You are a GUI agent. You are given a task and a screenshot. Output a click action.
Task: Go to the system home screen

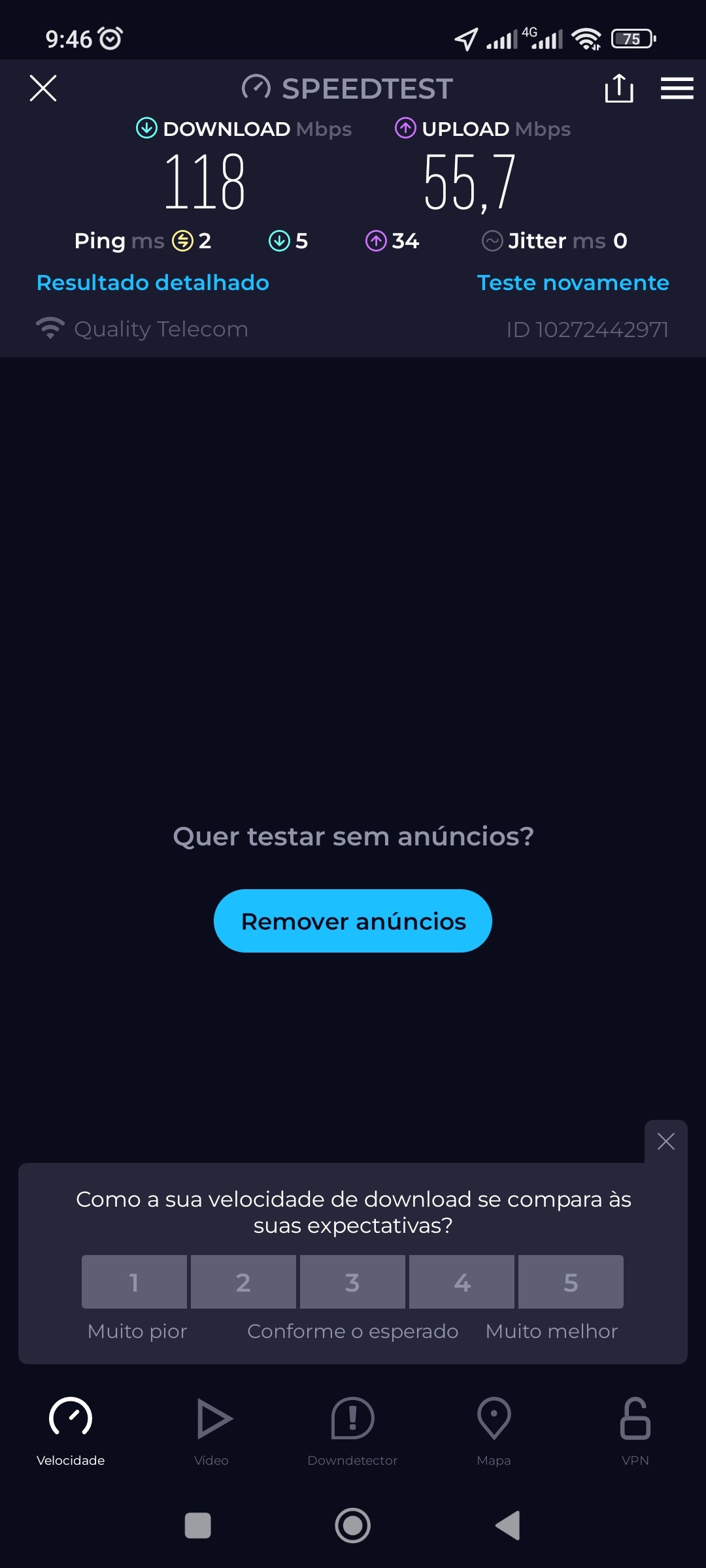pyautogui.click(x=352, y=1526)
